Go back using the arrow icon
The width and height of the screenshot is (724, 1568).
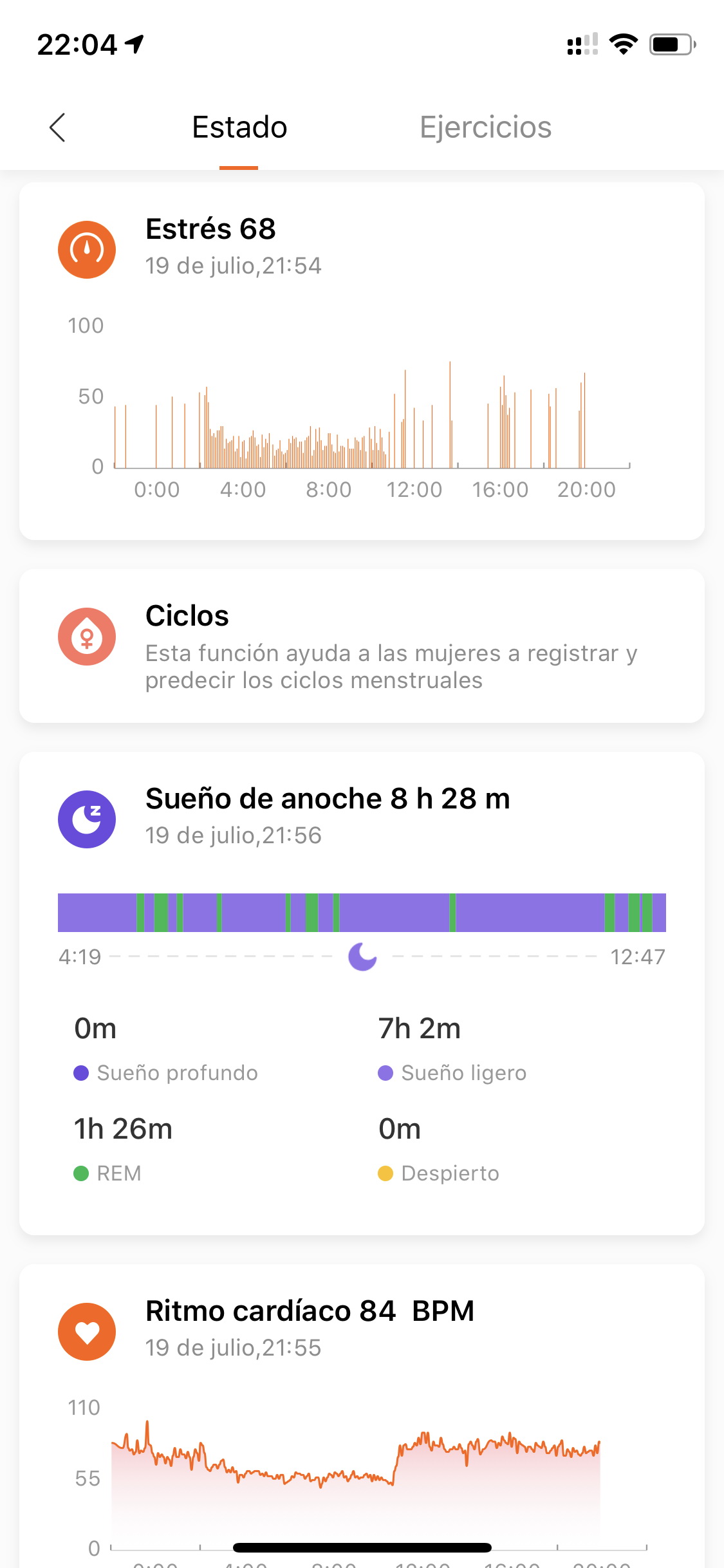(x=57, y=127)
